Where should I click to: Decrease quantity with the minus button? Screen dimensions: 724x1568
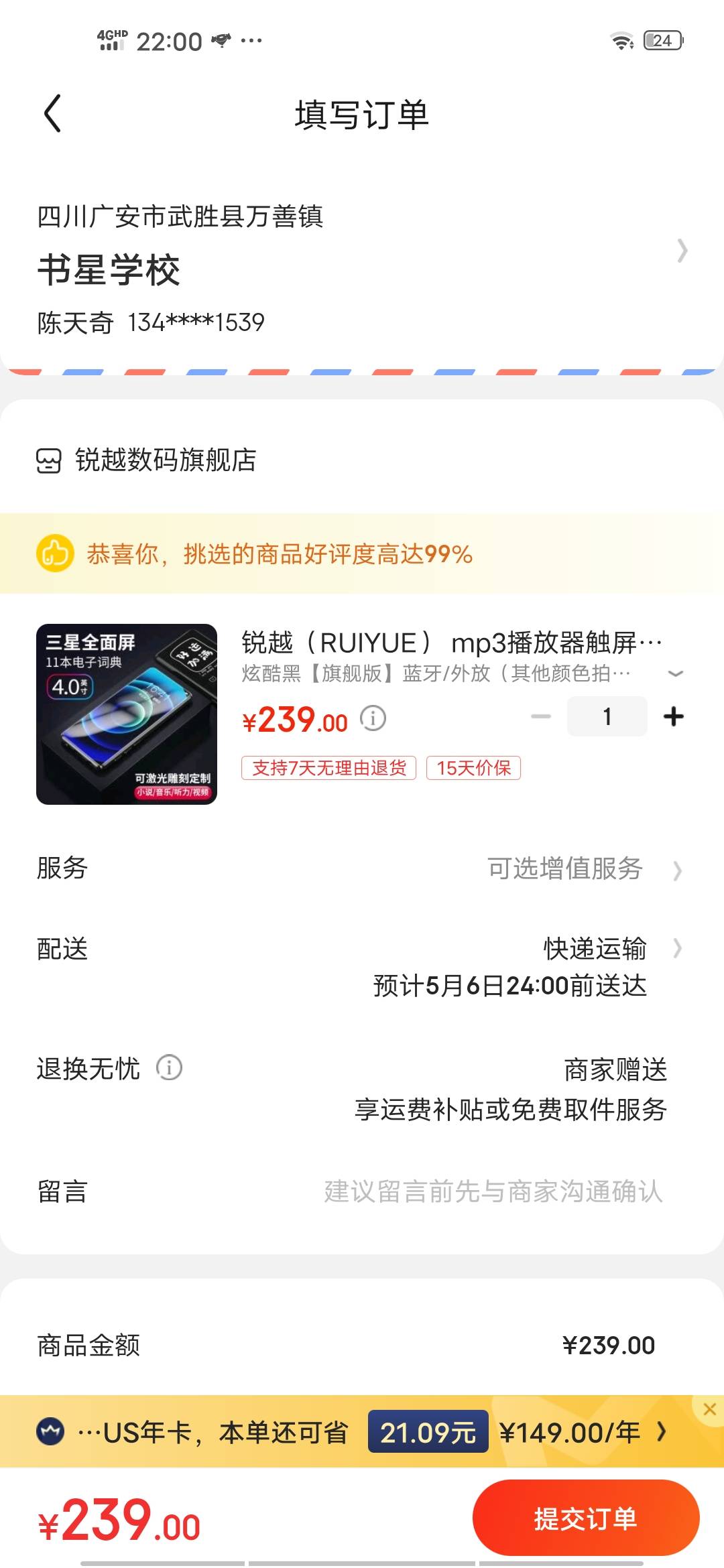point(540,716)
